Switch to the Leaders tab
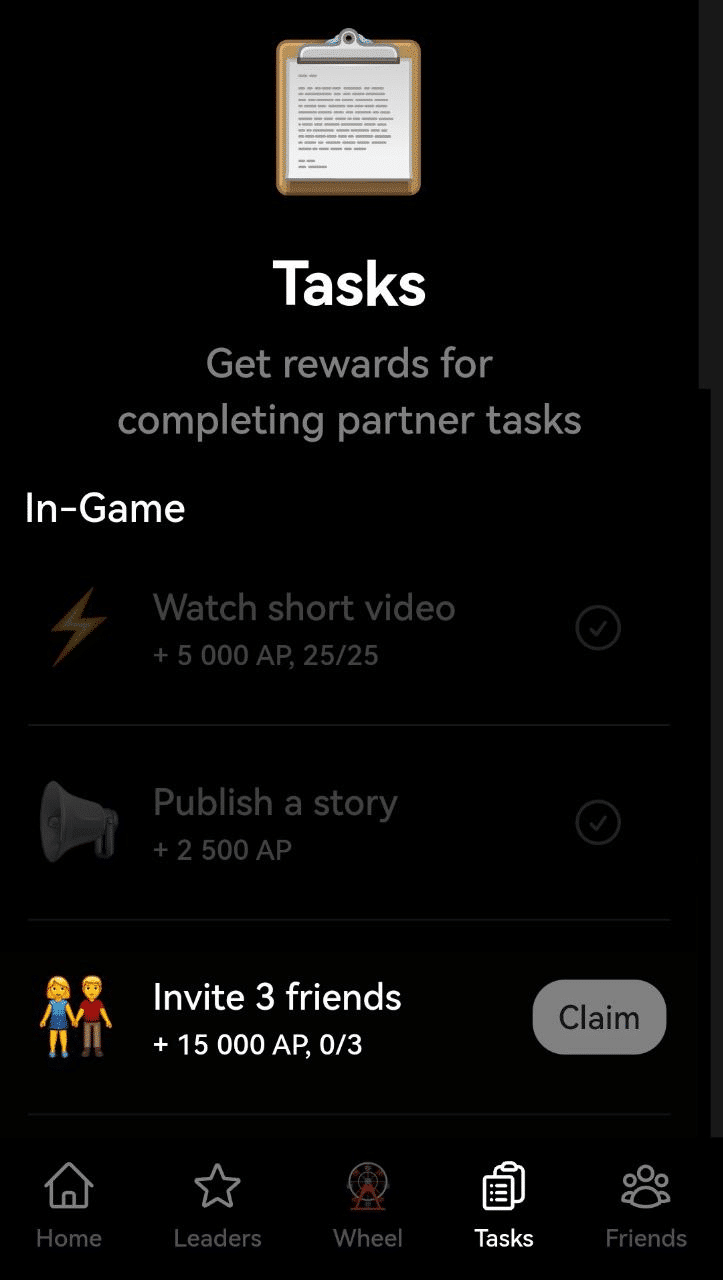The height and width of the screenshot is (1280, 723). 217,1205
